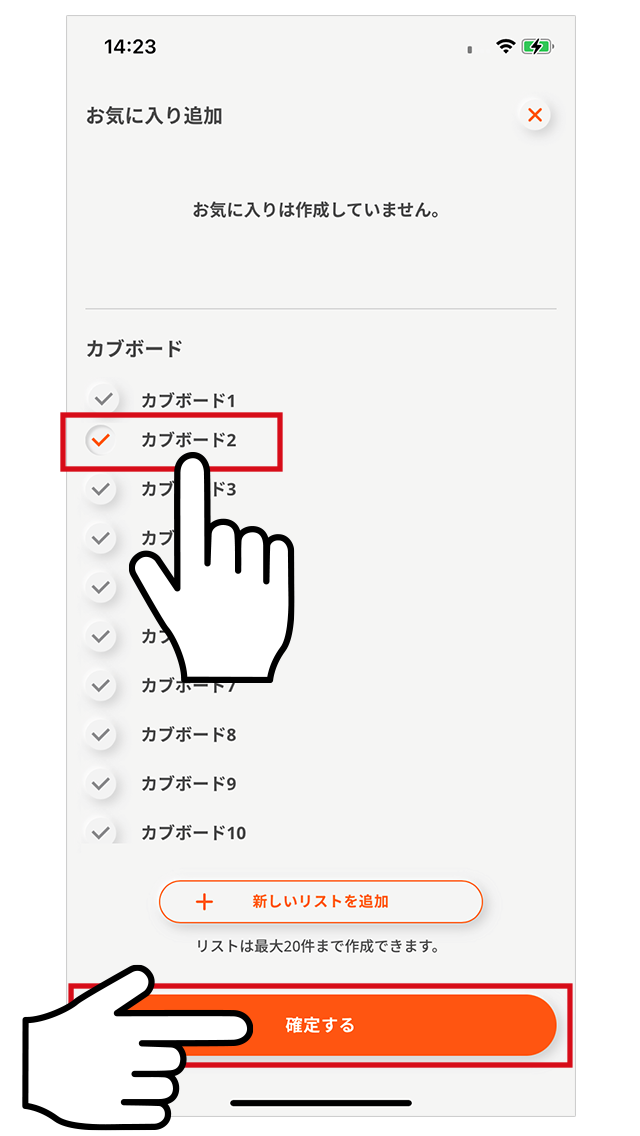This screenshot has width=640, height=1136.
Task: Tick カブボード9
Action: coord(100,783)
